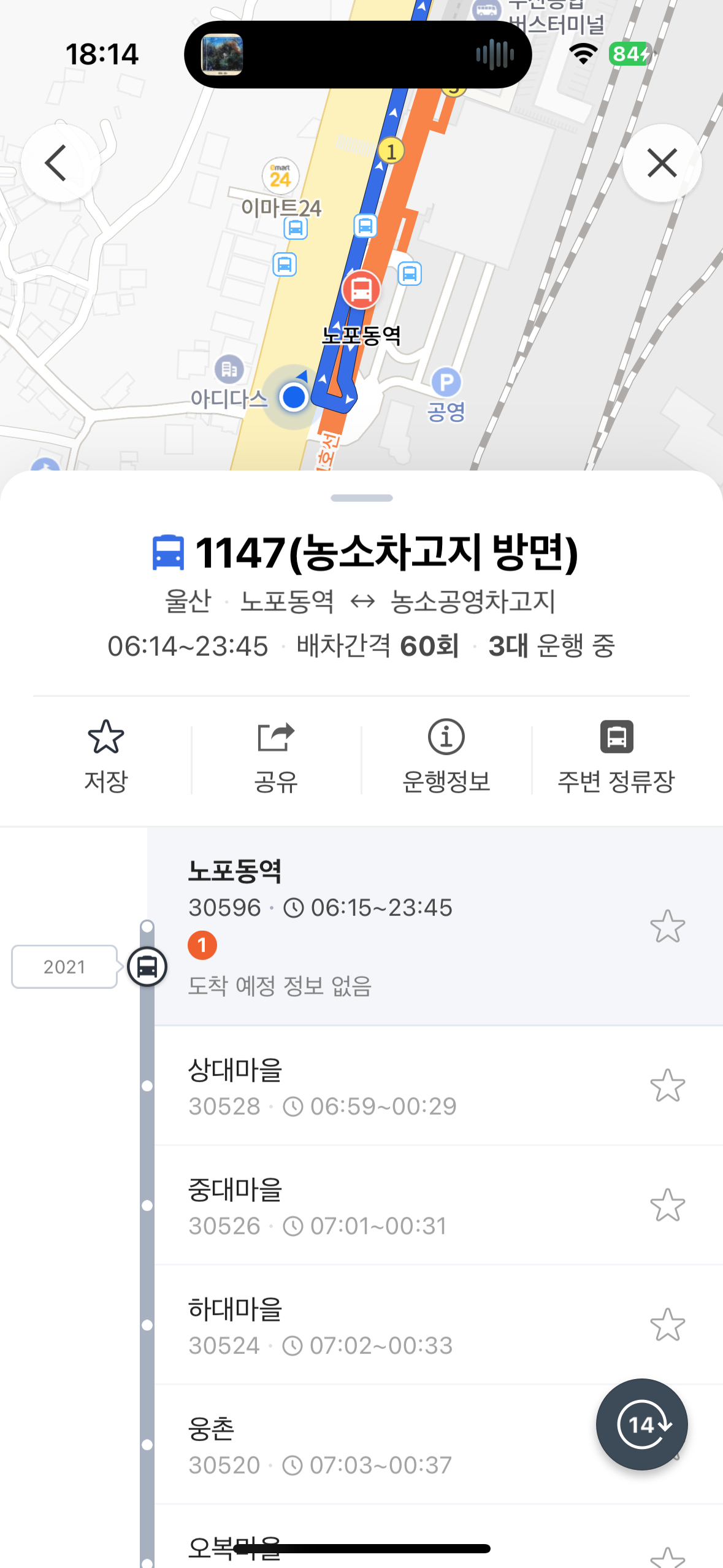The image size is (723, 1568).
Task: Favorite the 노포동역 stop with its star
Action: point(667,926)
